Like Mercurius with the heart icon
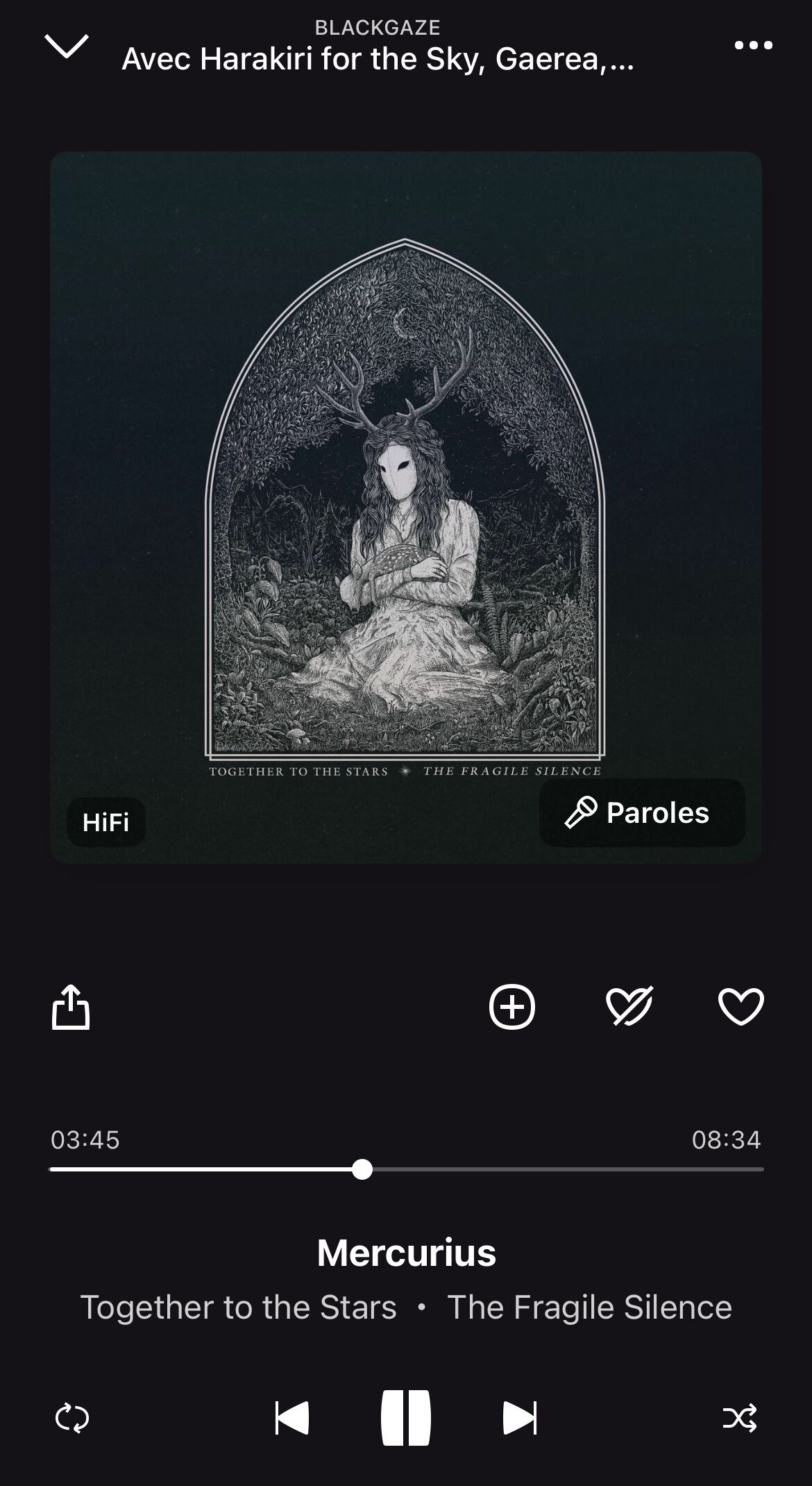 741,1007
